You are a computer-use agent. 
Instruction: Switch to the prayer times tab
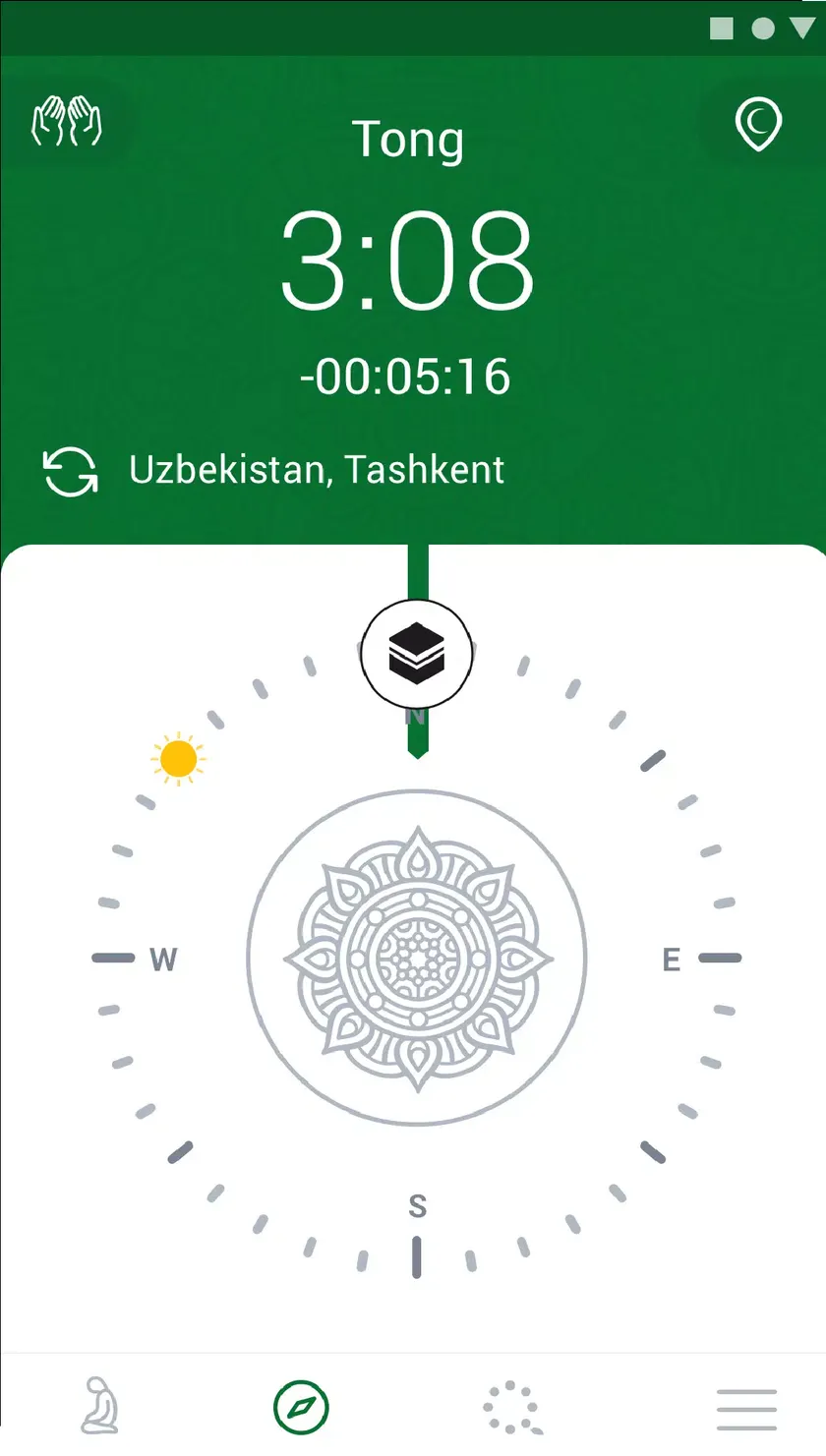pyautogui.click(x=99, y=1406)
